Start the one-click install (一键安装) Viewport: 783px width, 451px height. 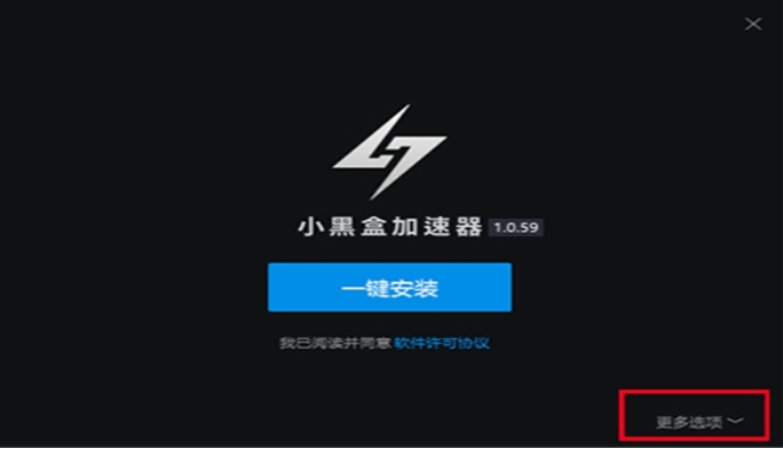tap(389, 288)
